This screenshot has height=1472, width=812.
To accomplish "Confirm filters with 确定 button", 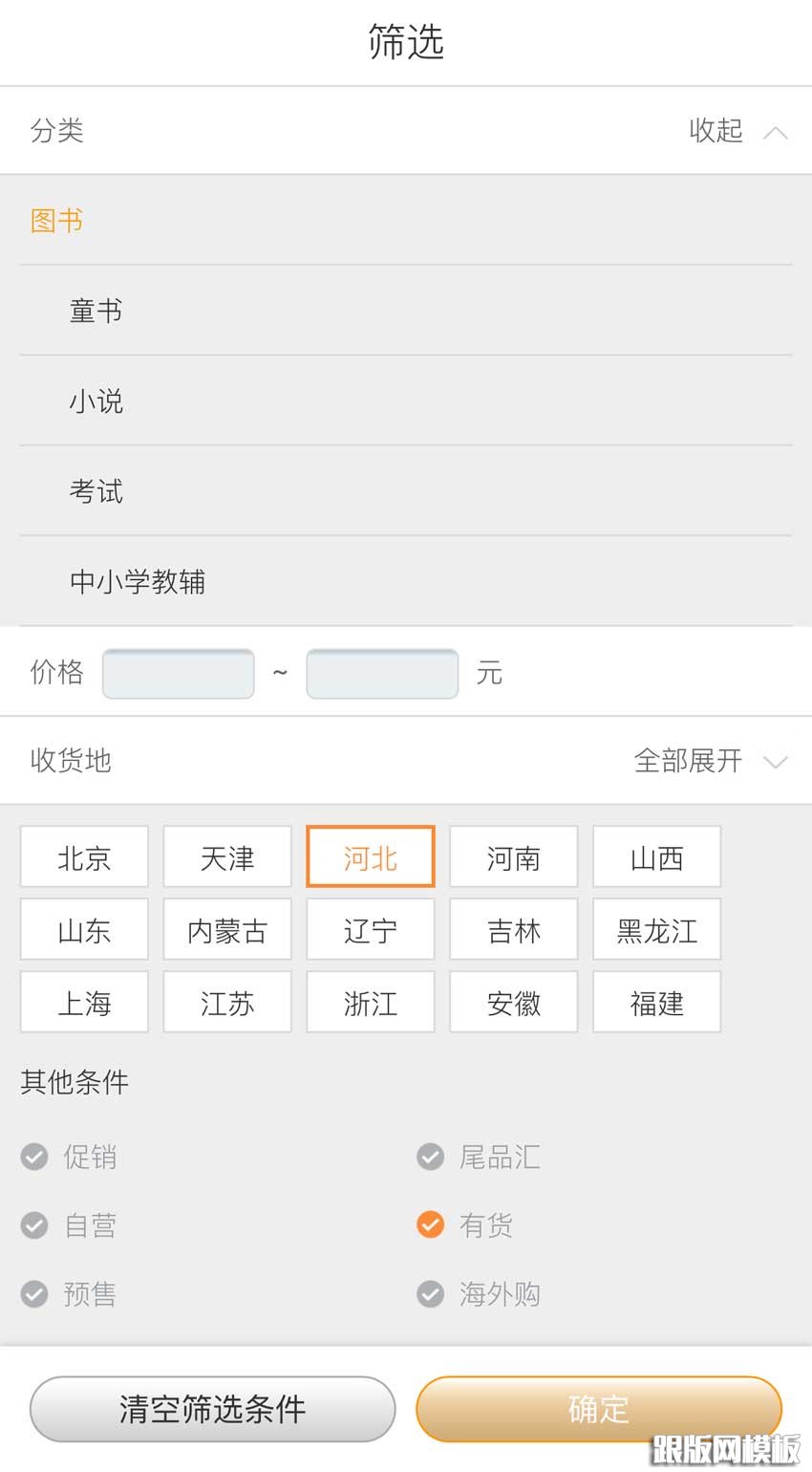I will point(599,1409).
